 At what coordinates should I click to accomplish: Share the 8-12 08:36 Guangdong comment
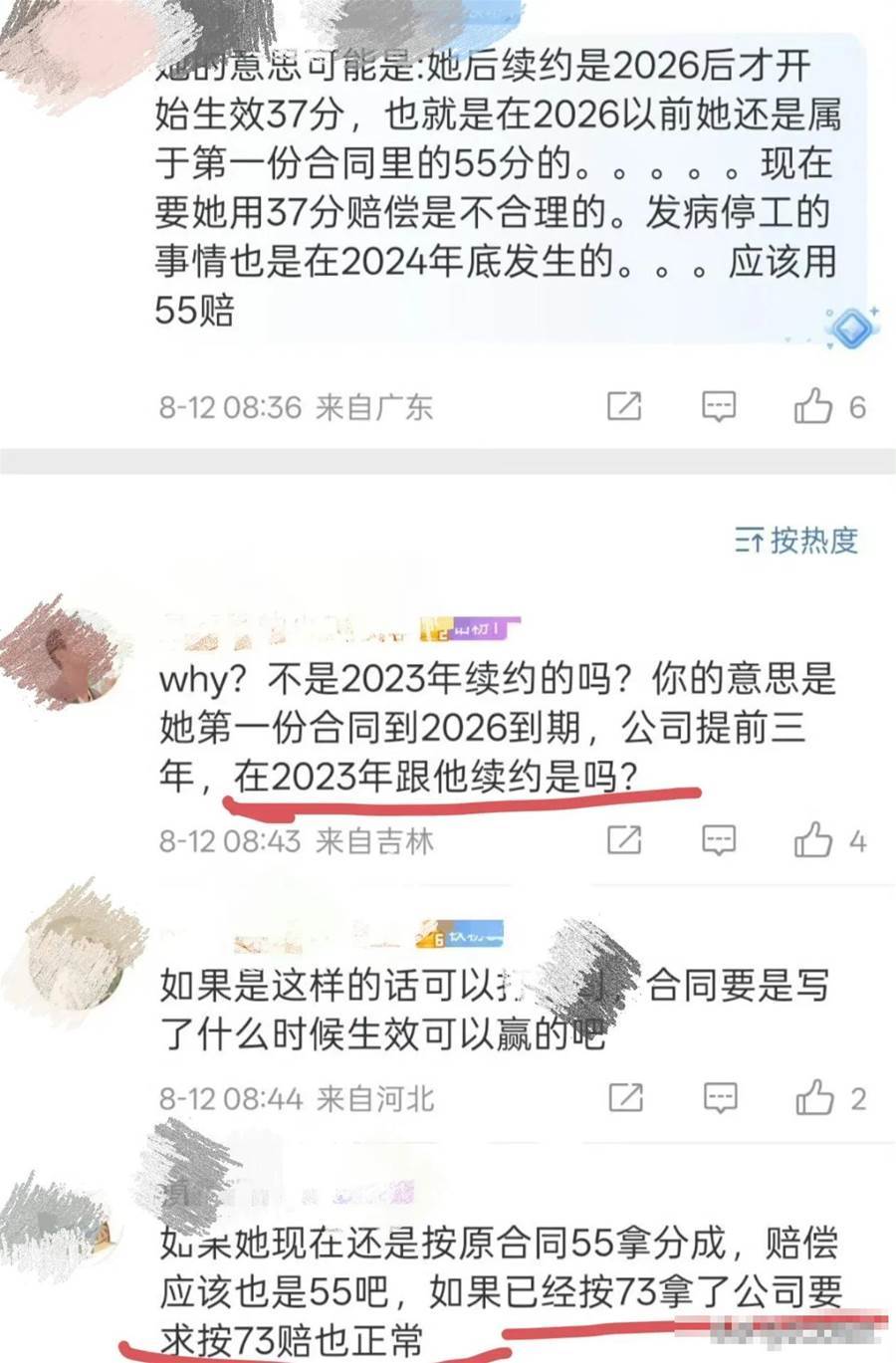tap(624, 406)
